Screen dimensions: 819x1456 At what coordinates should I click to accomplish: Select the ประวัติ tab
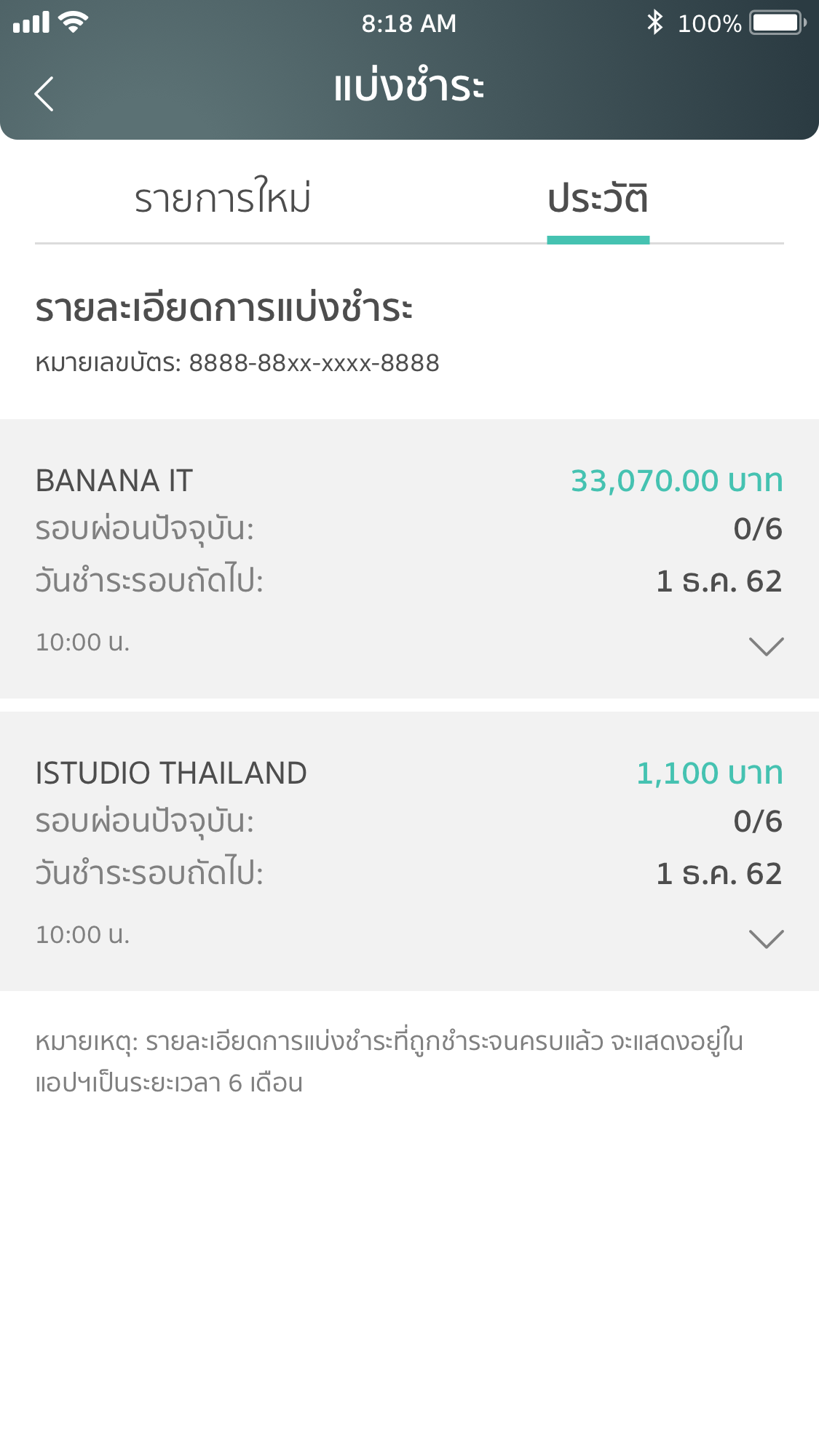(x=598, y=199)
